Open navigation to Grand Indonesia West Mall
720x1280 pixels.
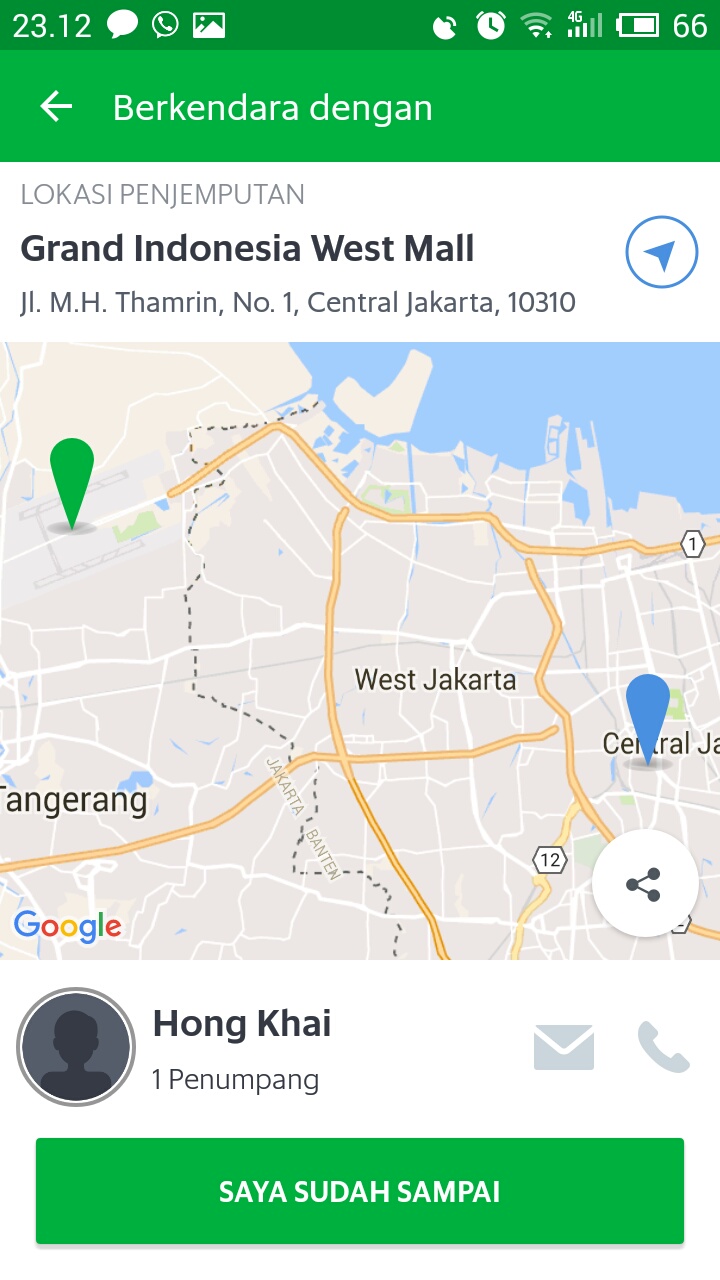click(661, 253)
